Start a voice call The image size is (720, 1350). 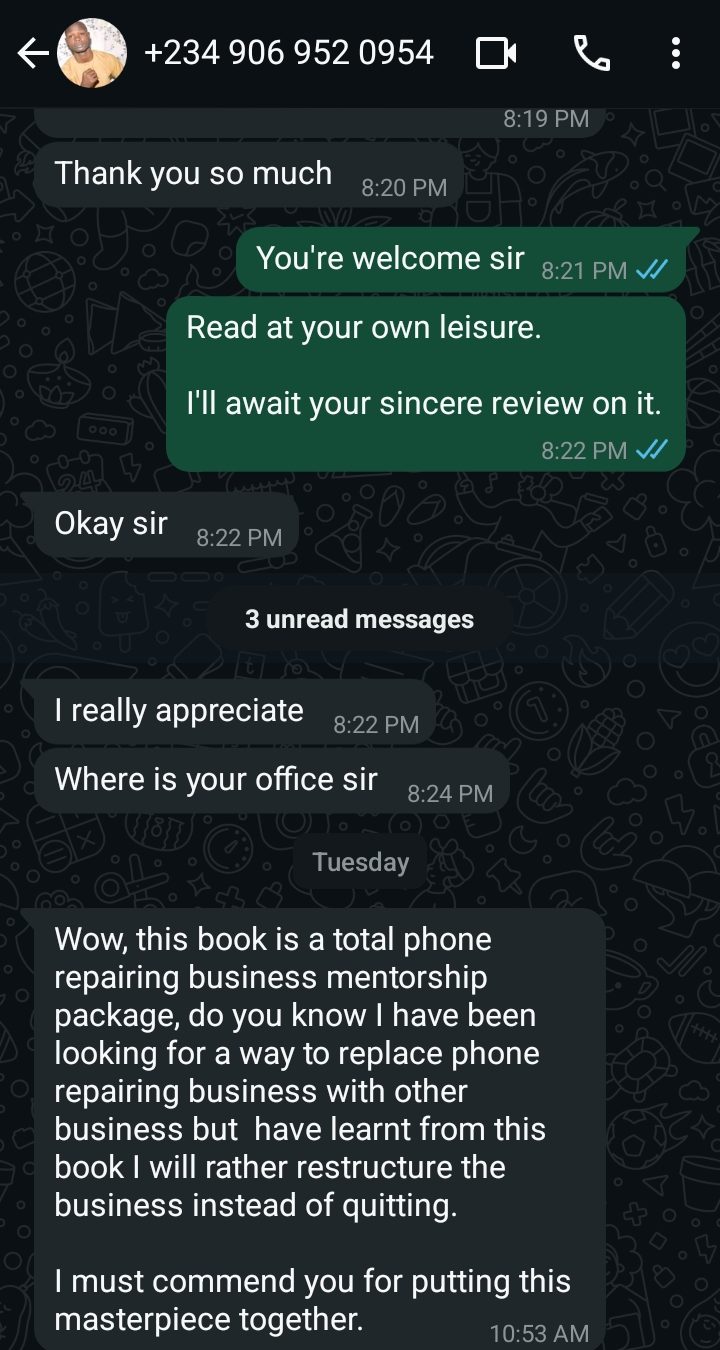point(592,53)
